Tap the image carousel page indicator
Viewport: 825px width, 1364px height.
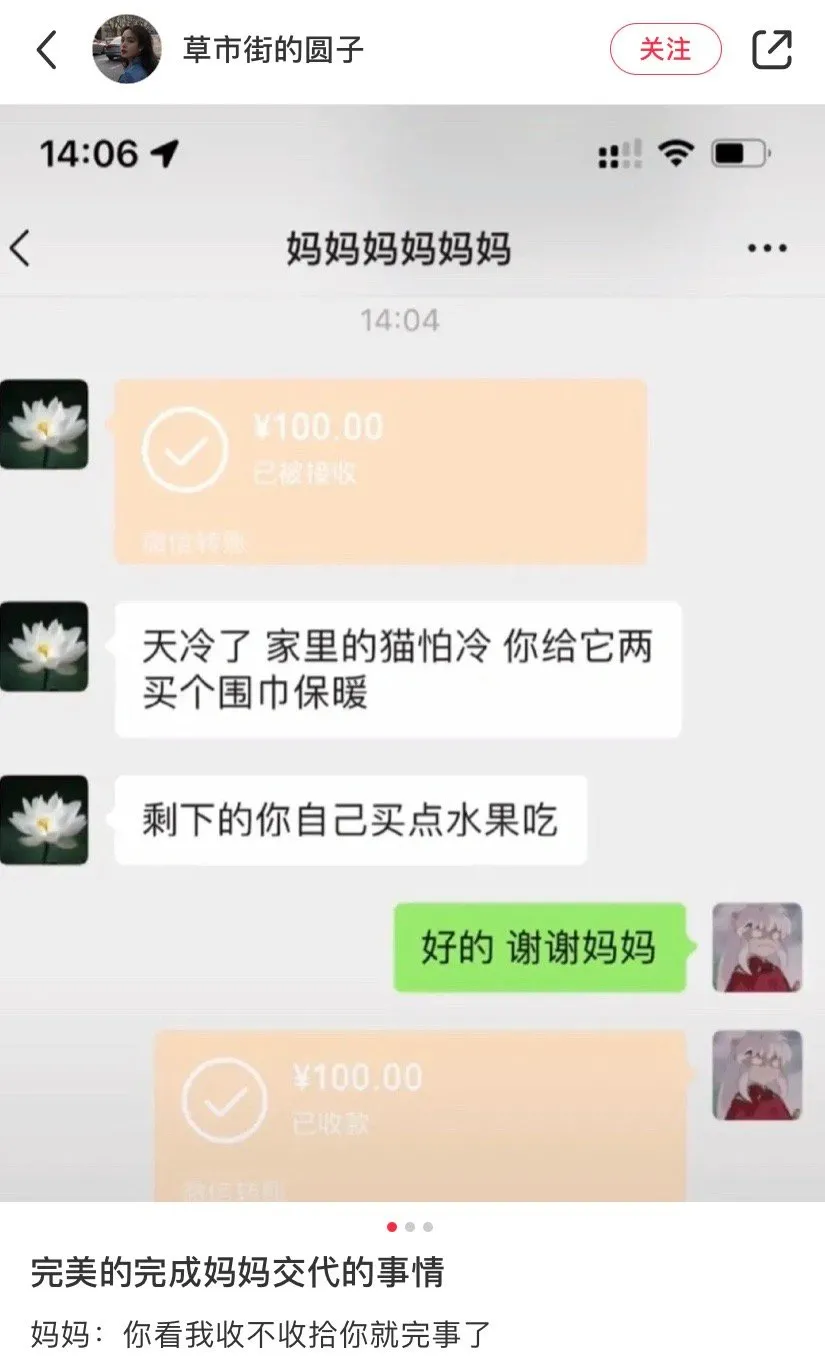tap(410, 1227)
